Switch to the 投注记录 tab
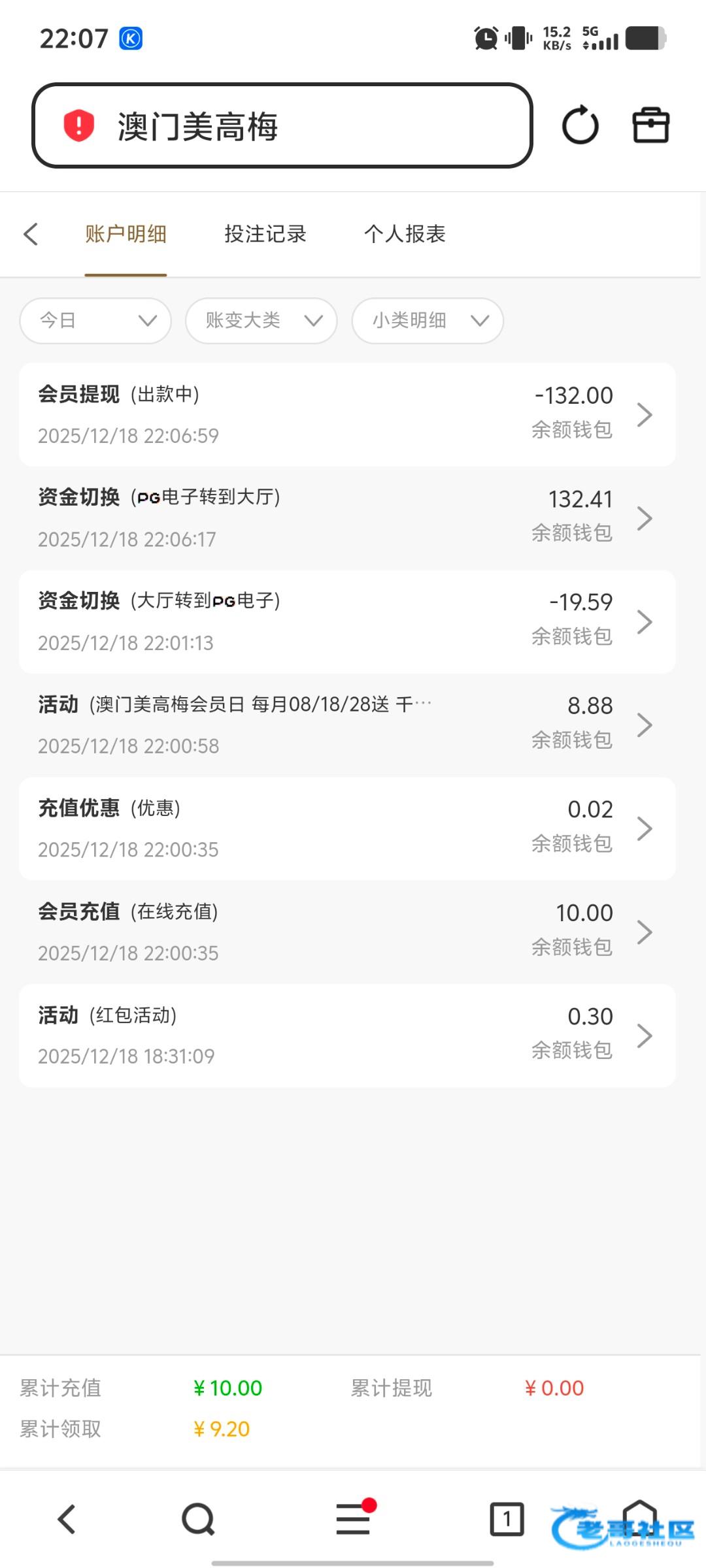The width and height of the screenshot is (706, 1568). click(x=265, y=234)
